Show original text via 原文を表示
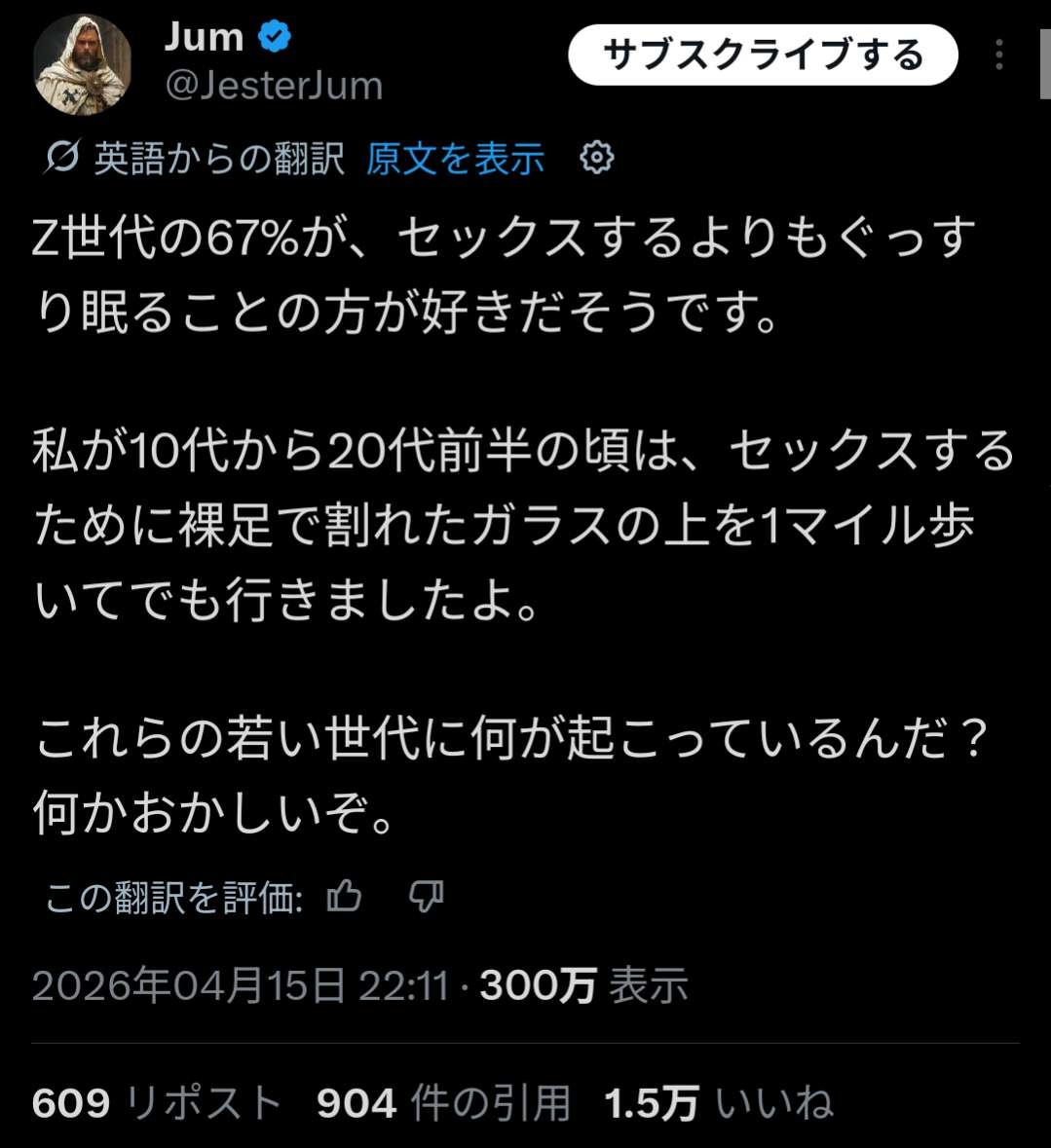1051x1148 pixels. coord(455,159)
